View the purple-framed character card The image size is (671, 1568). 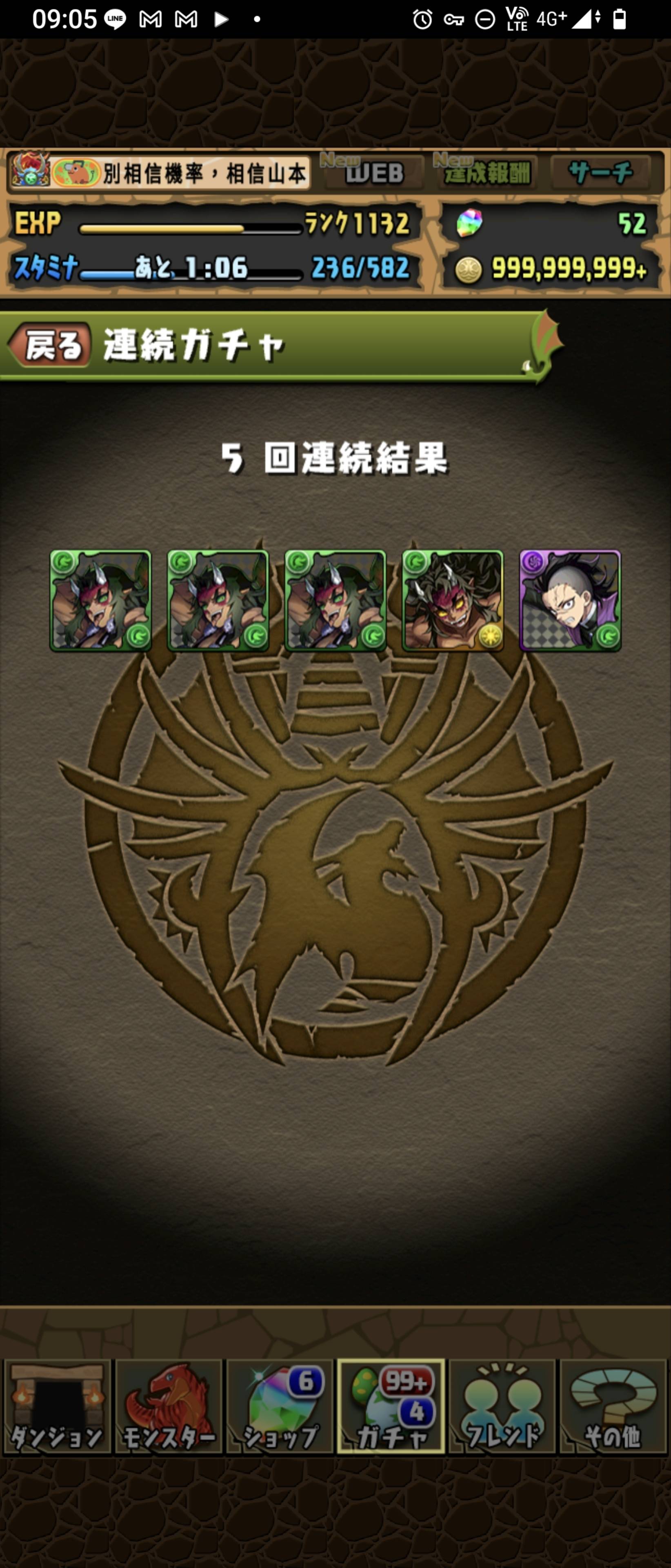pyautogui.click(x=570, y=601)
